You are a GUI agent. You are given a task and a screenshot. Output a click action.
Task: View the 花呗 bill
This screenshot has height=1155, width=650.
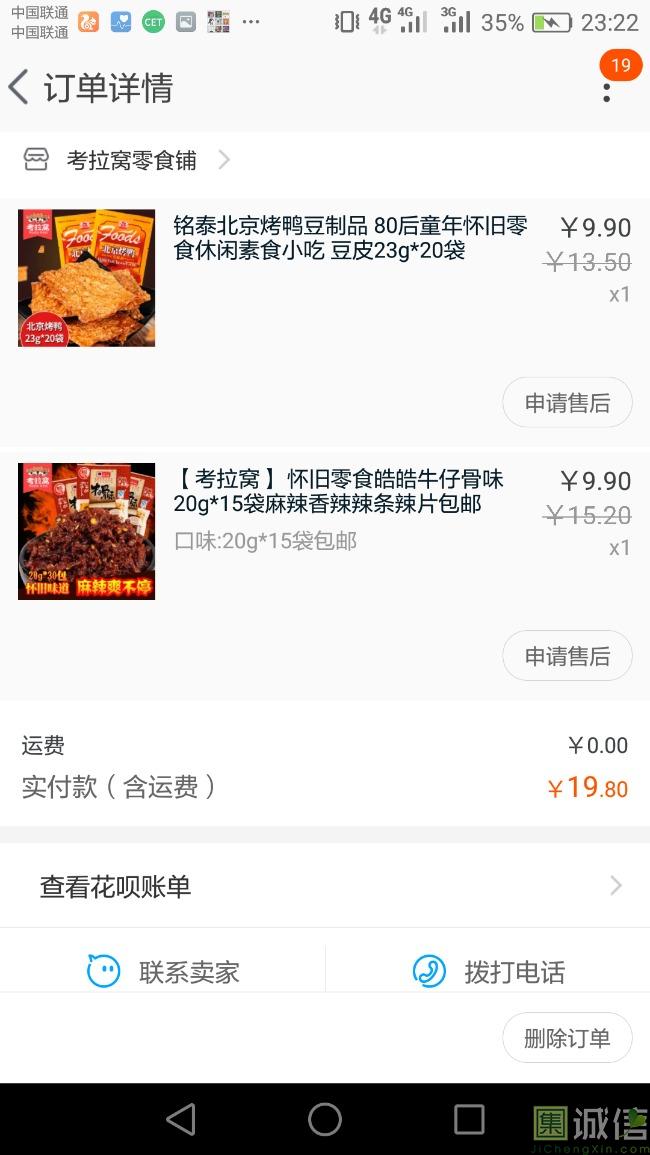click(325, 886)
